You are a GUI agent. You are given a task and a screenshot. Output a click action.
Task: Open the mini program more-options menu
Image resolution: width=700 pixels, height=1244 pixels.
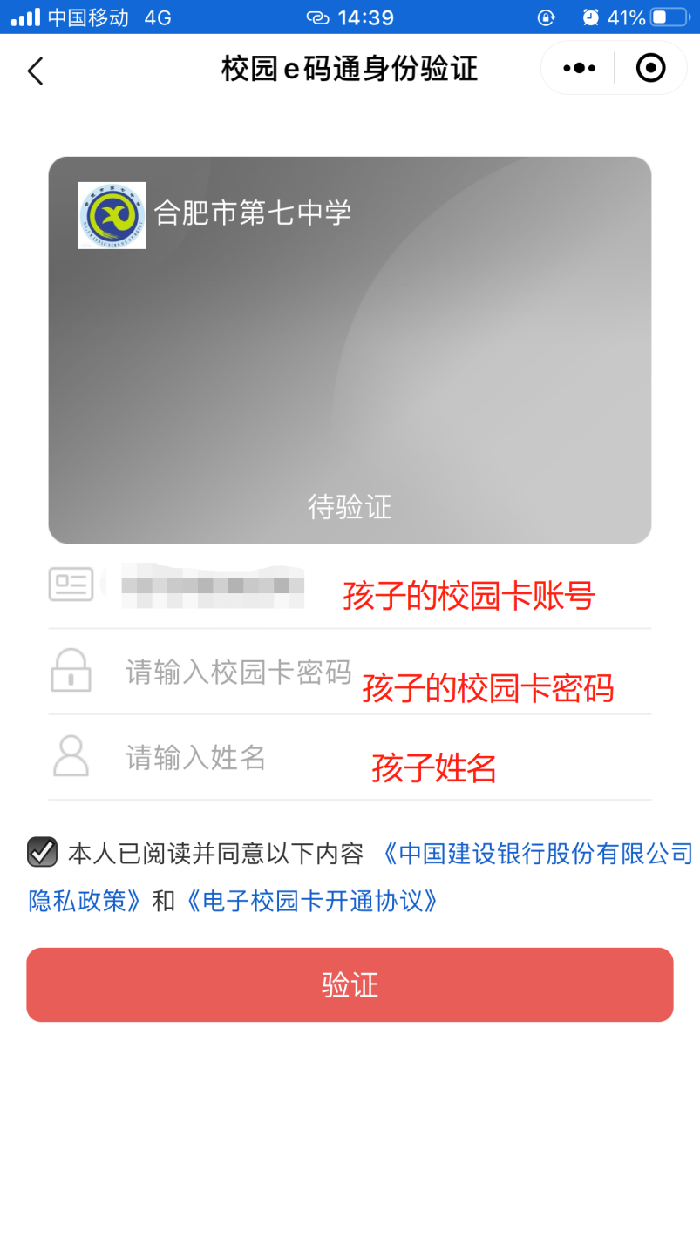(x=579, y=68)
